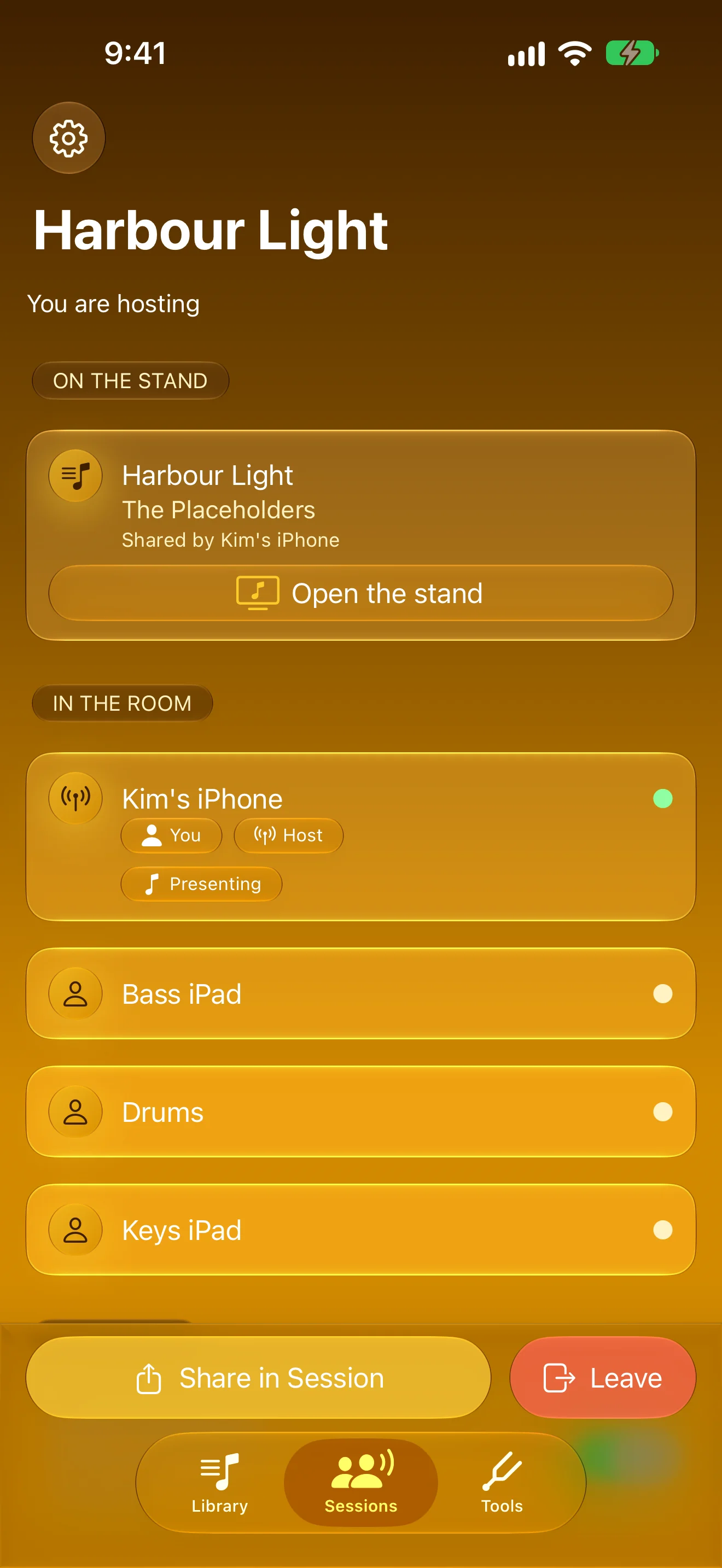Screen dimensions: 722x1568
Task: Tap Share in Session
Action: point(259,1378)
